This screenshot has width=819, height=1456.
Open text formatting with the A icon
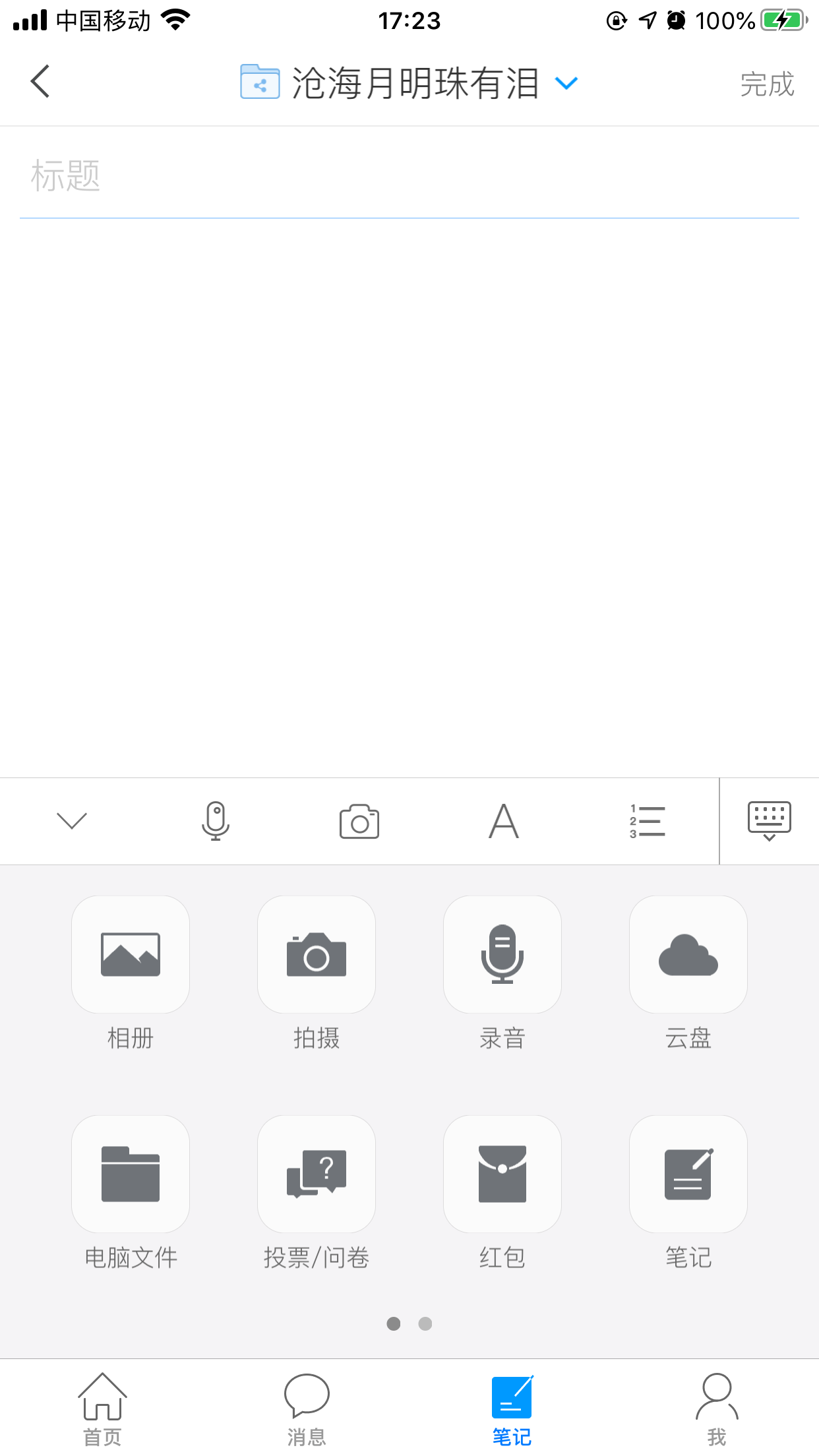(x=504, y=821)
